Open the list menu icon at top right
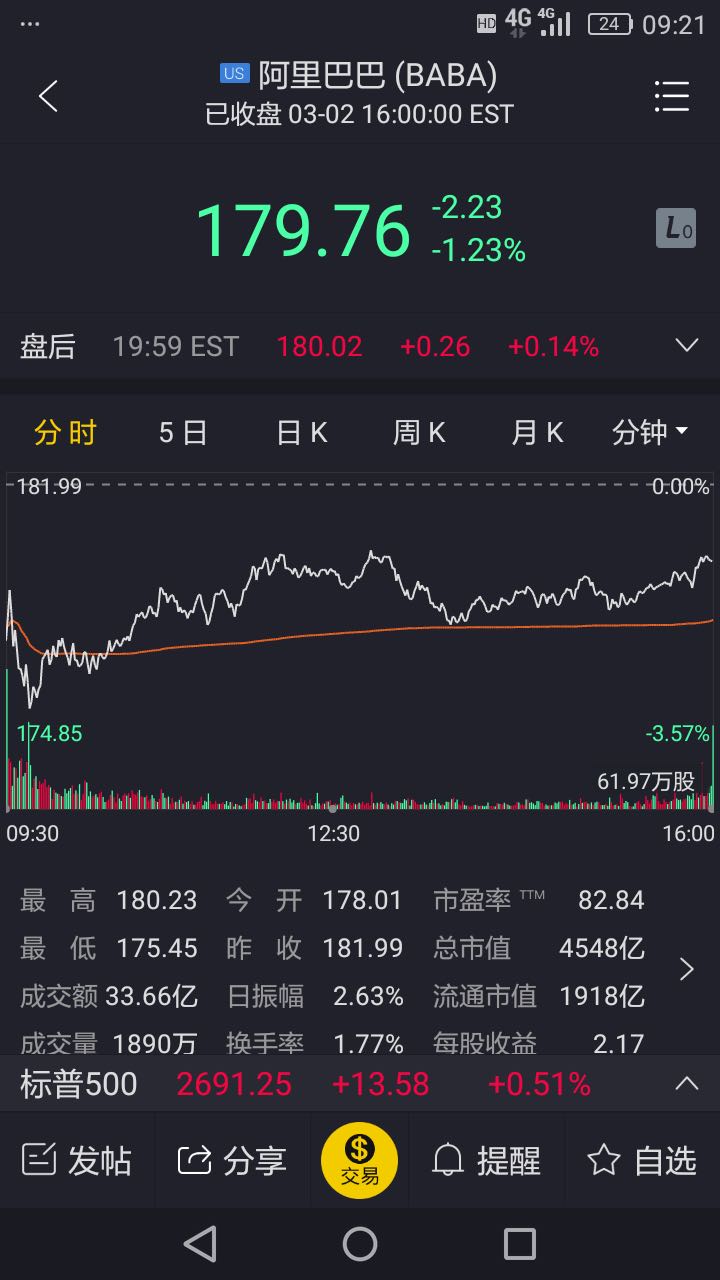The height and width of the screenshot is (1280, 720). [672, 96]
